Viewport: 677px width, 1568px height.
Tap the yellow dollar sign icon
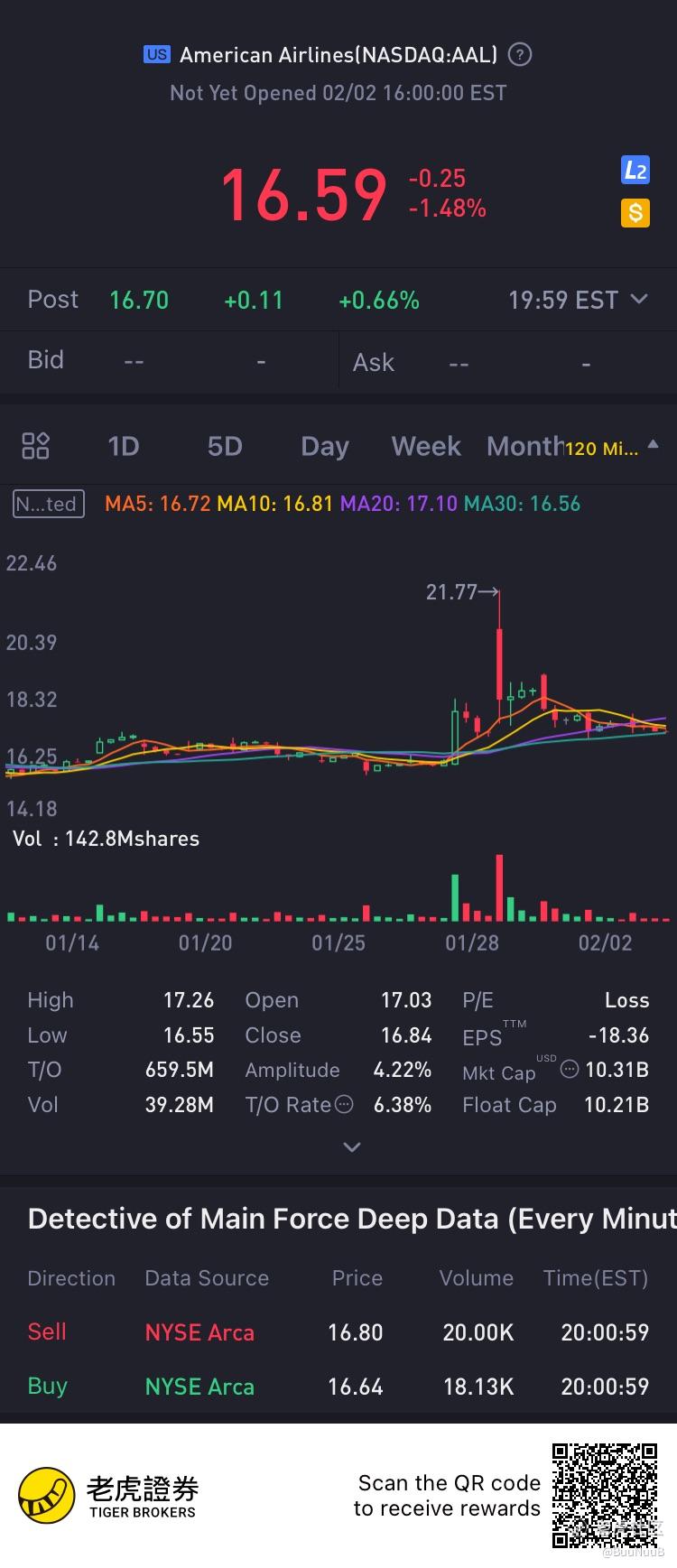(x=635, y=213)
